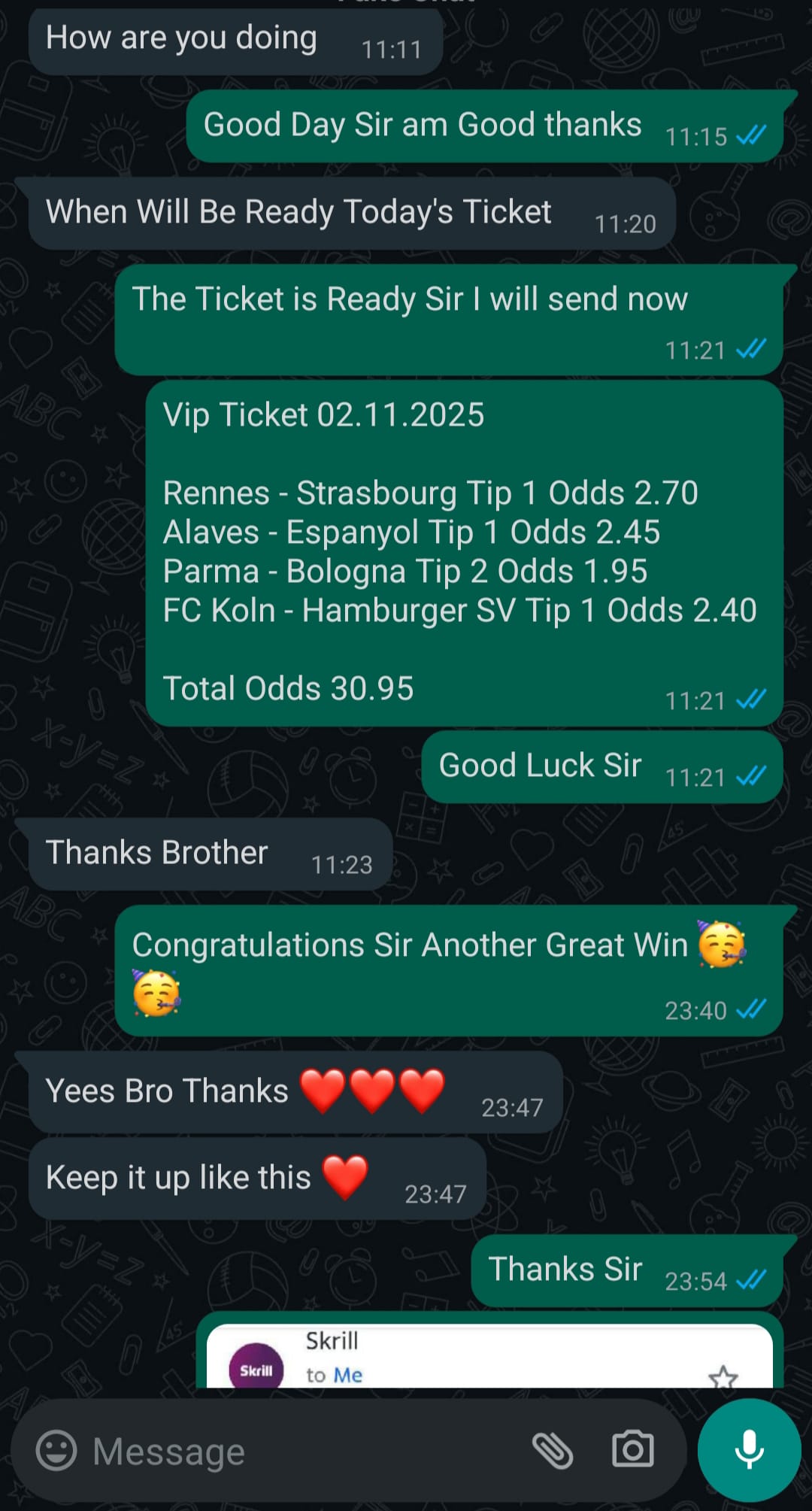Open the camera from message bar

(632, 1450)
